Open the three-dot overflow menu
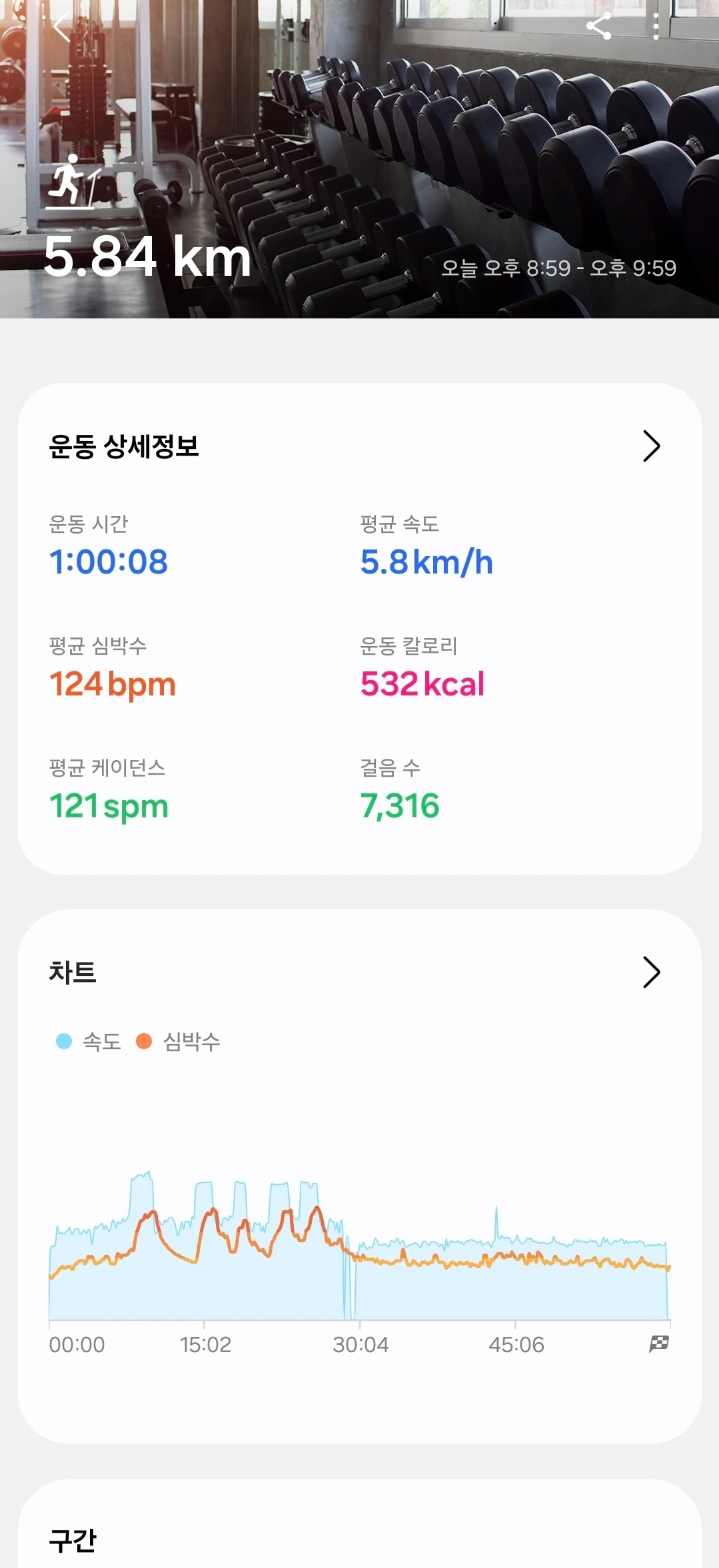Image resolution: width=719 pixels, height=1568 pixels. [x=656, y=27]
